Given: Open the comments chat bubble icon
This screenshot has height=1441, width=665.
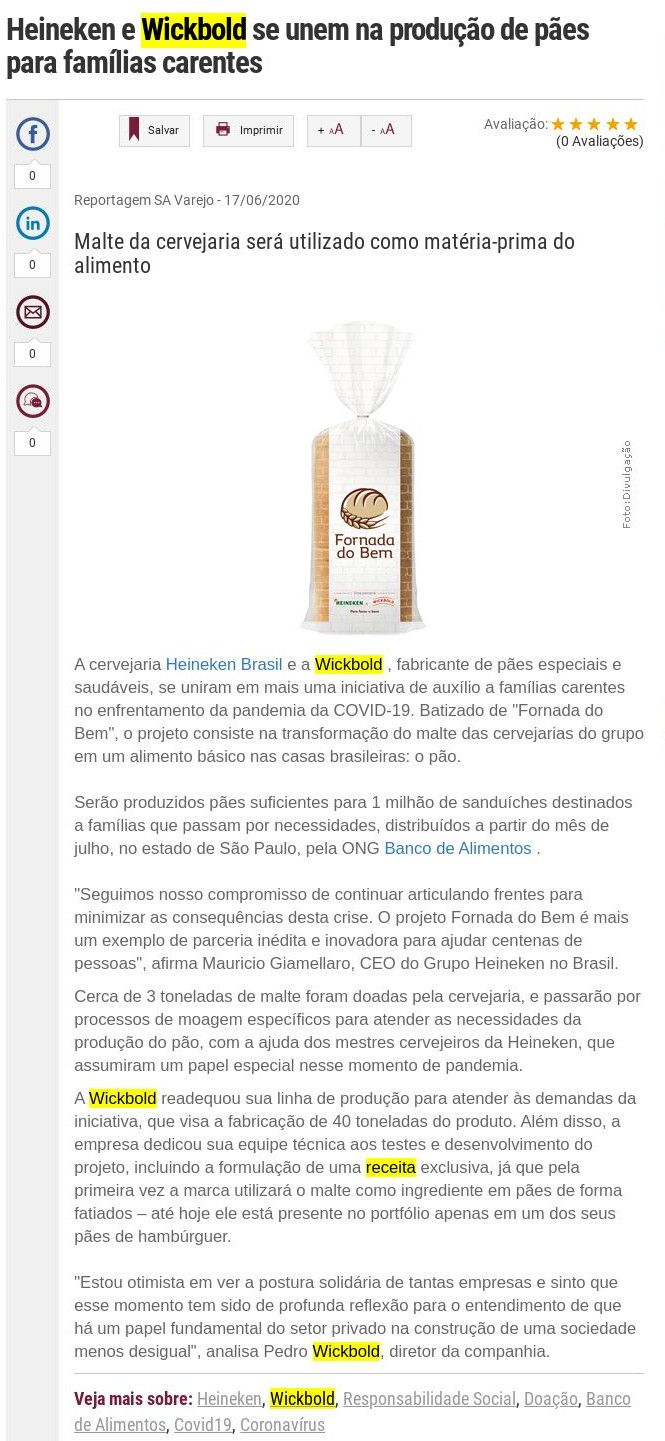Looking at the screenshot, I should [33, 401].
